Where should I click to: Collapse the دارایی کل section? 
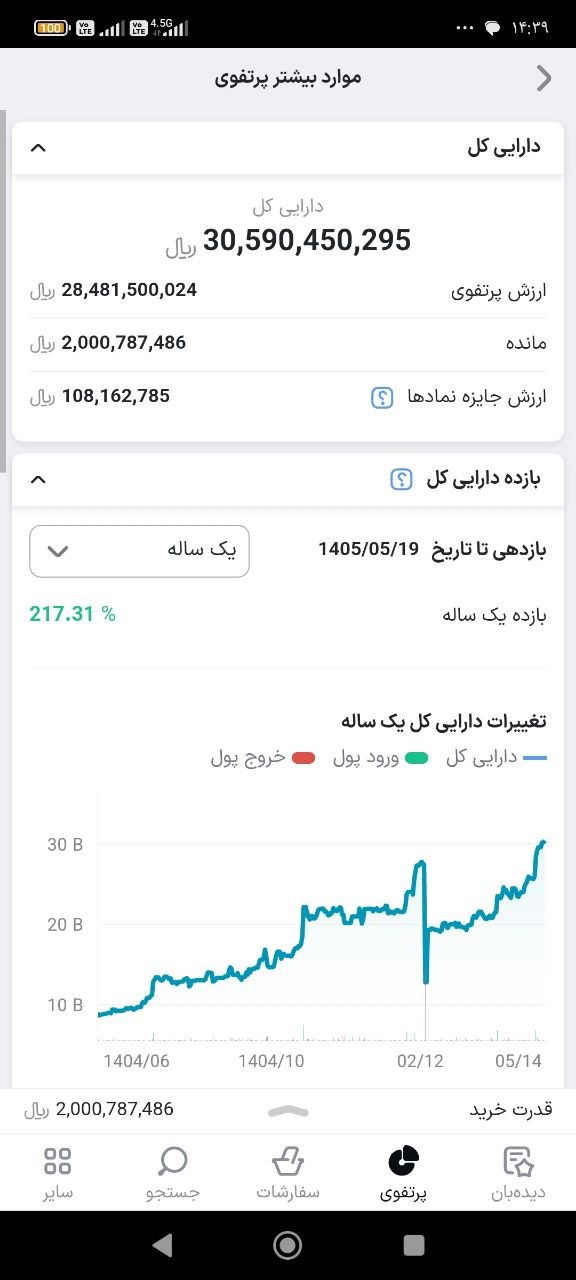(x=38, y=147)
